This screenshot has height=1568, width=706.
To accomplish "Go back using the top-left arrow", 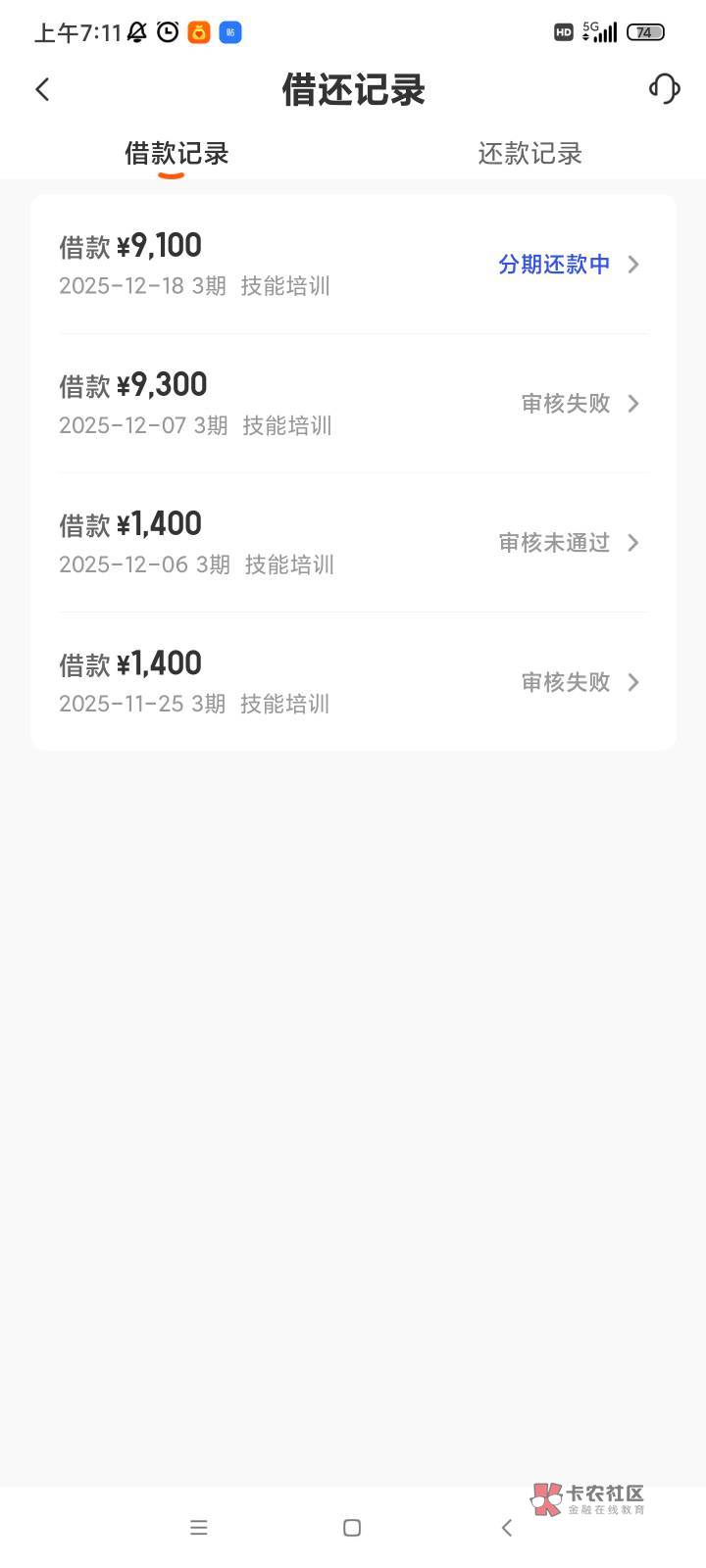I will click(x=42, y=89).
